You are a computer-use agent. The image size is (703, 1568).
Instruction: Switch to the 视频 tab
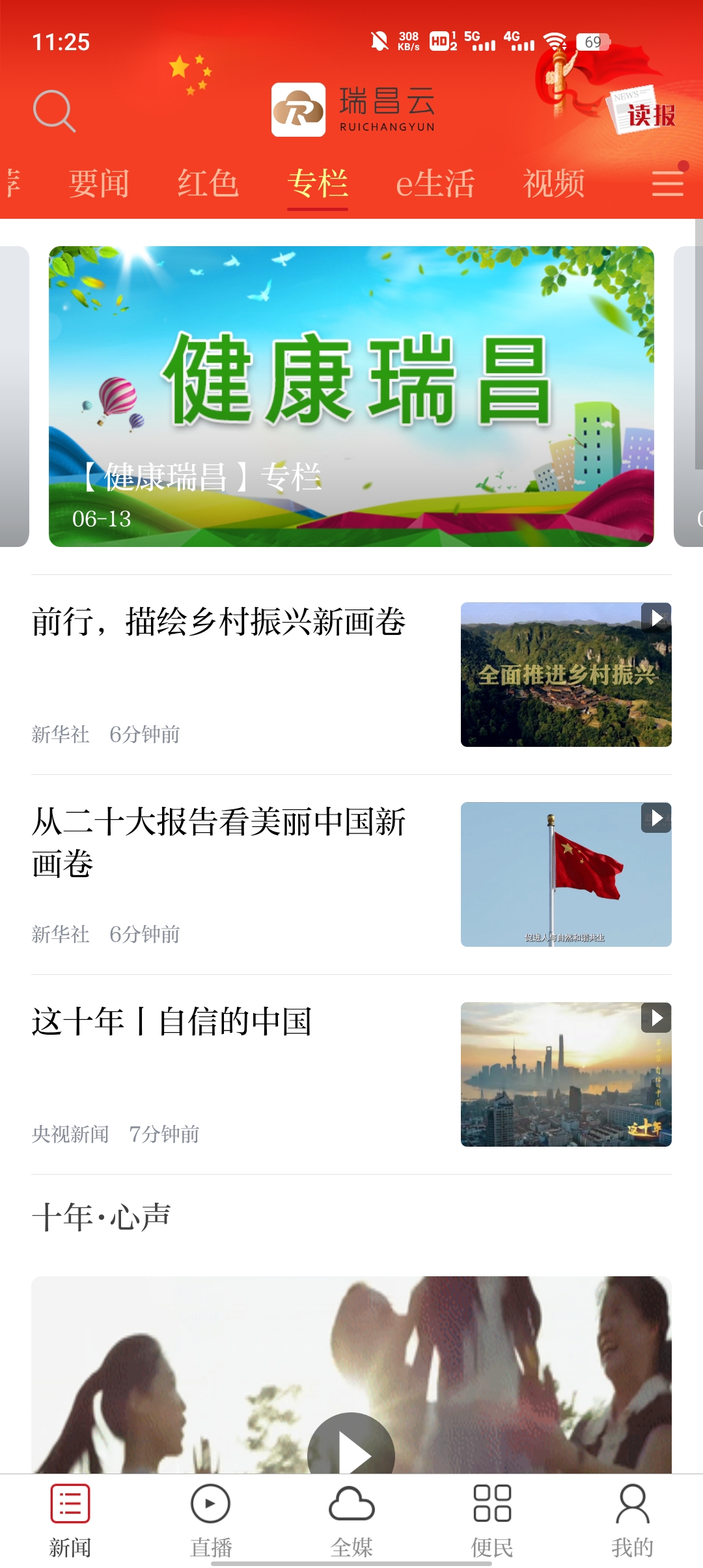click(554, 183)
